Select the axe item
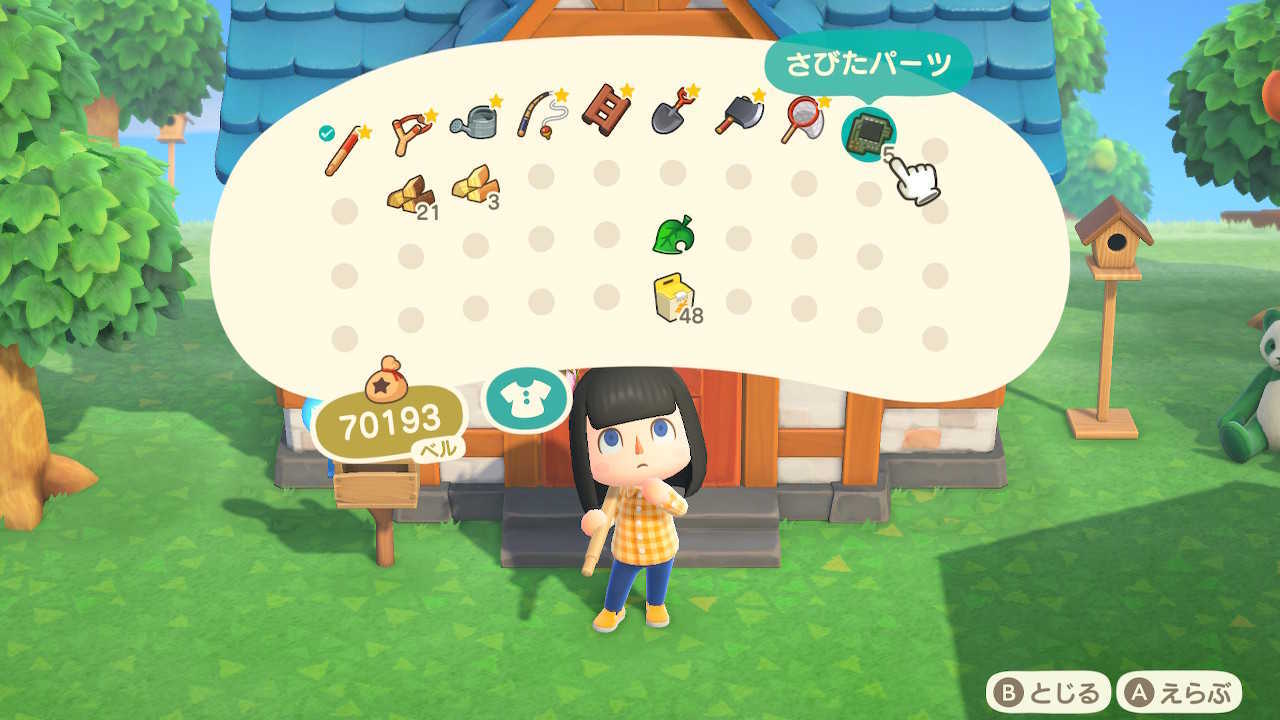Screen dimensions: 1280x720 pyautogui.click(x=738, y=115)
